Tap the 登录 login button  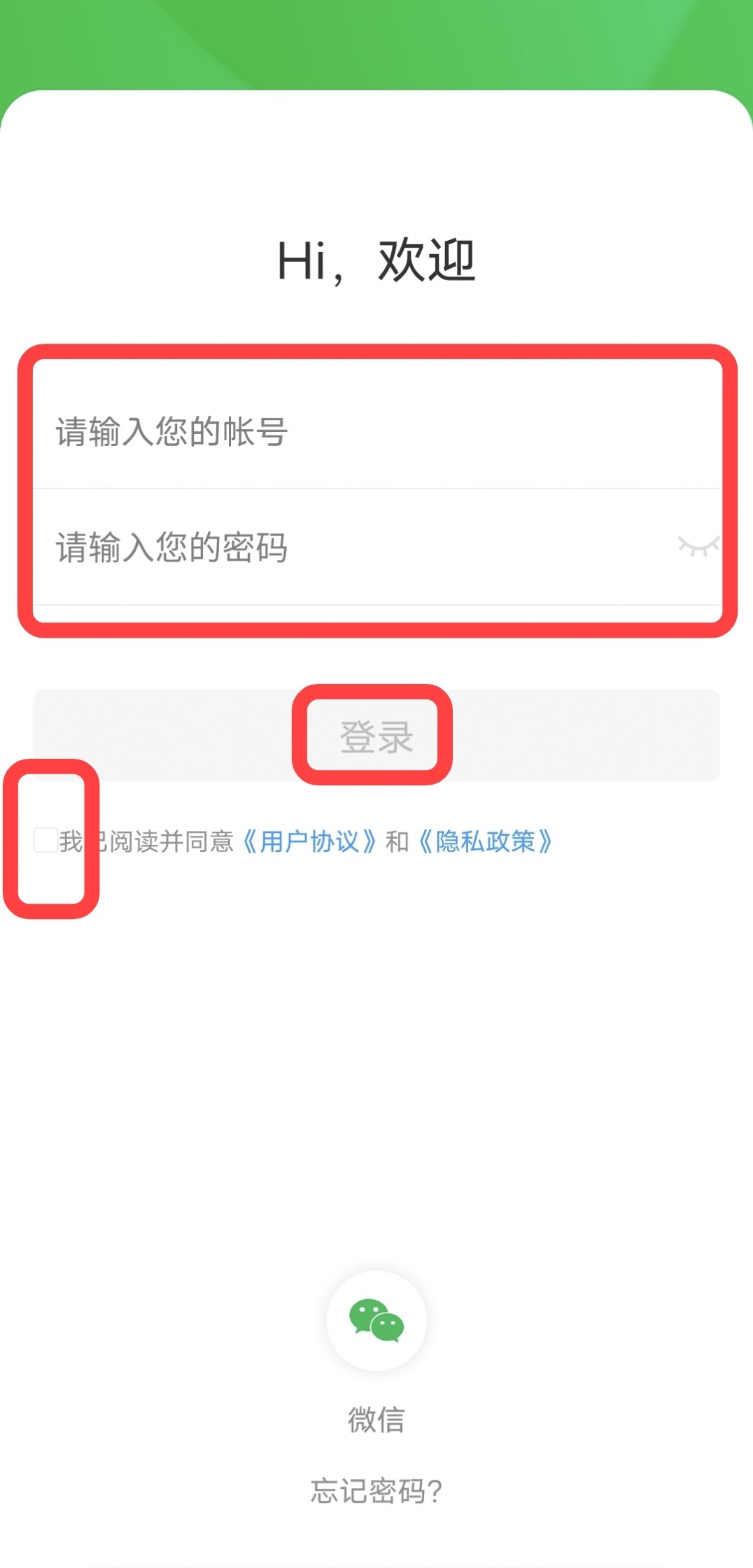376,736
